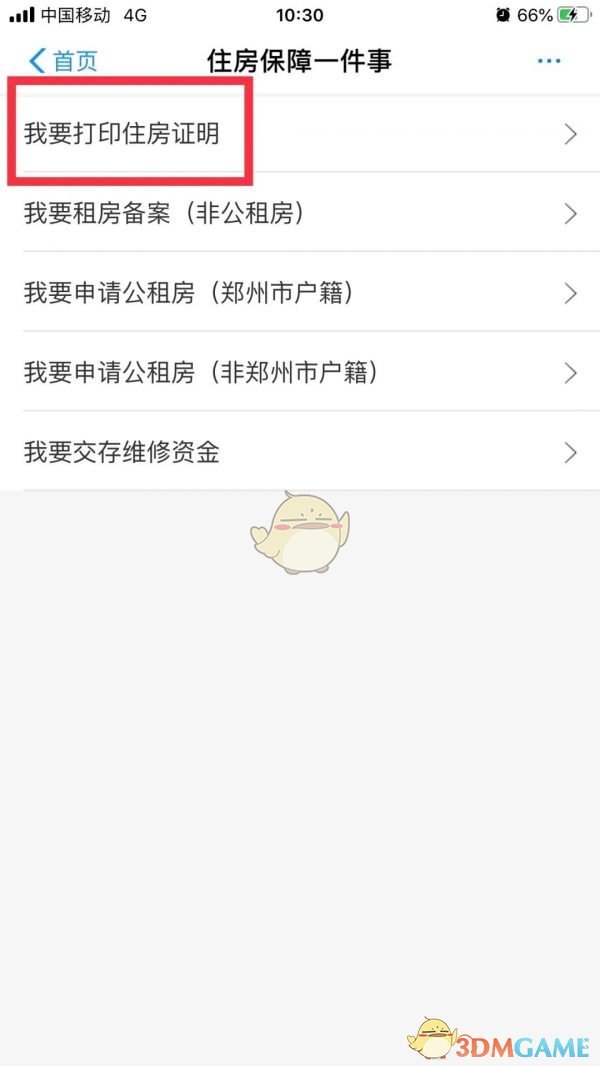The image size is (600, 1066).
Task: Open 我要交存维修资金
Action: [x=122, y=453]
